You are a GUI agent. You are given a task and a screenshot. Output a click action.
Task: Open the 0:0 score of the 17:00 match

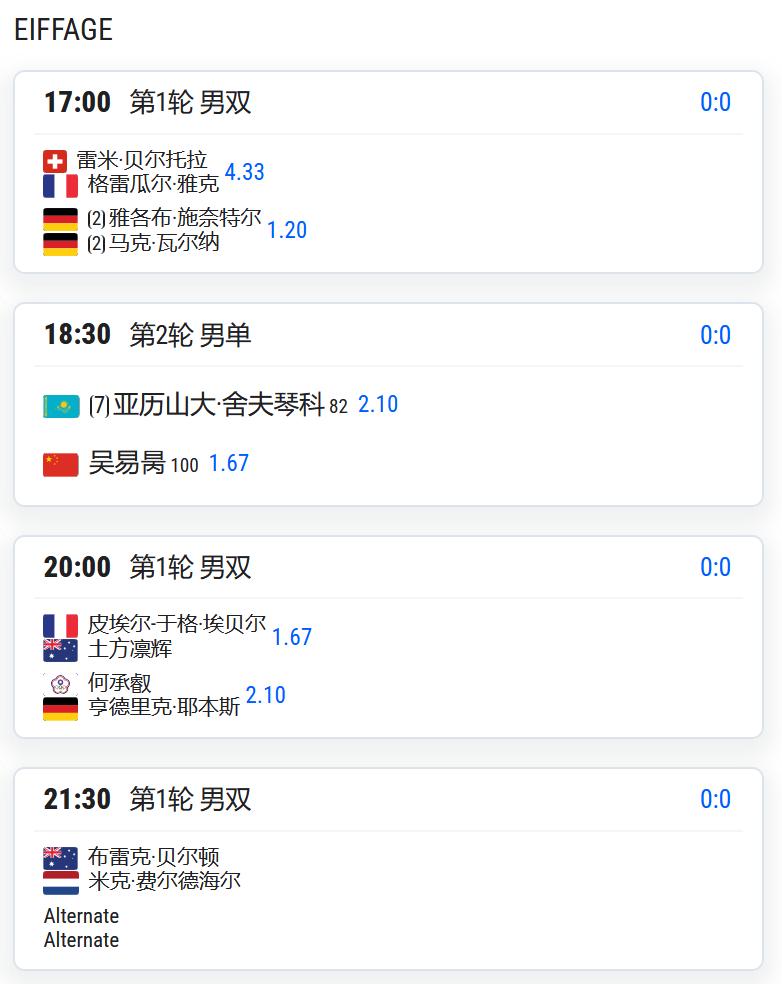[716, 101]
